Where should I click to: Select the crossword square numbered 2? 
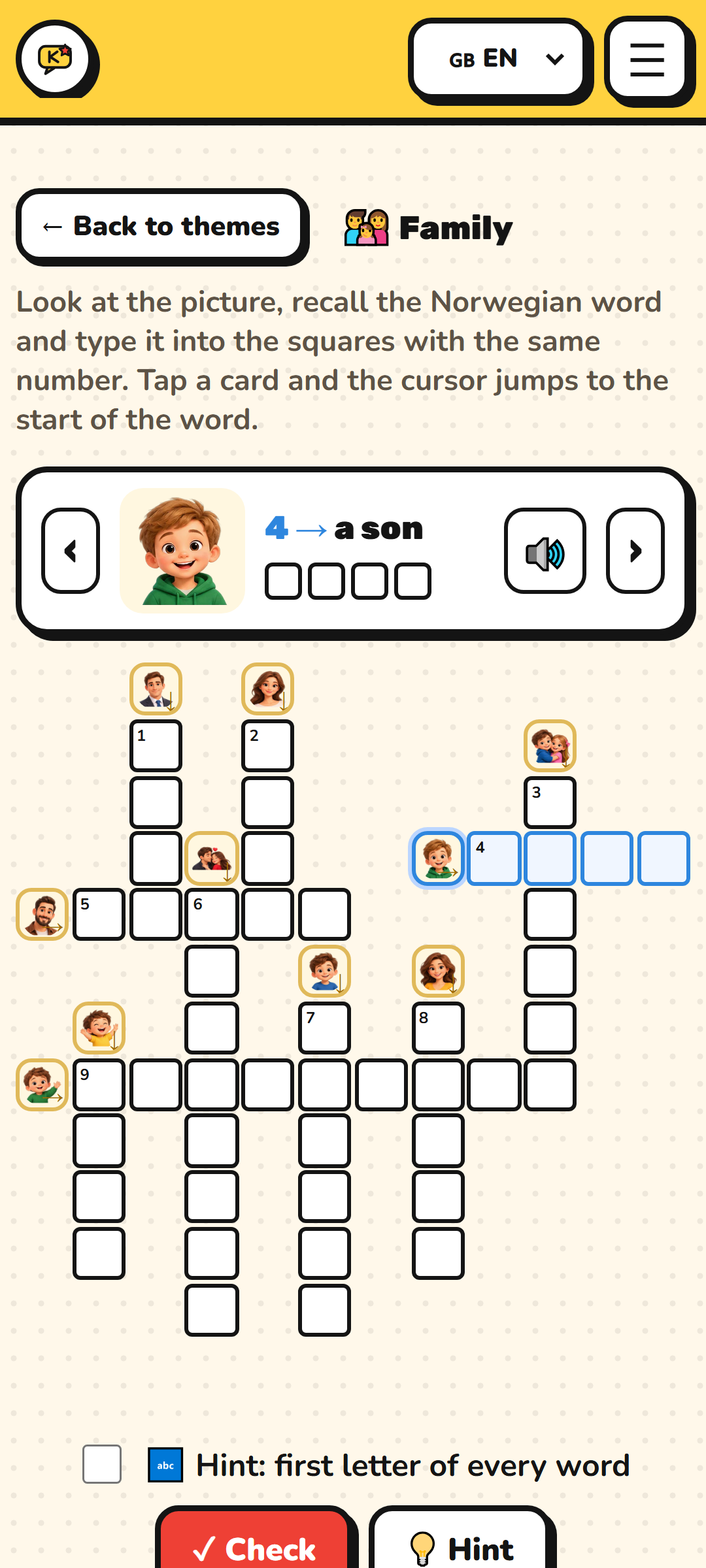(267, 745)
